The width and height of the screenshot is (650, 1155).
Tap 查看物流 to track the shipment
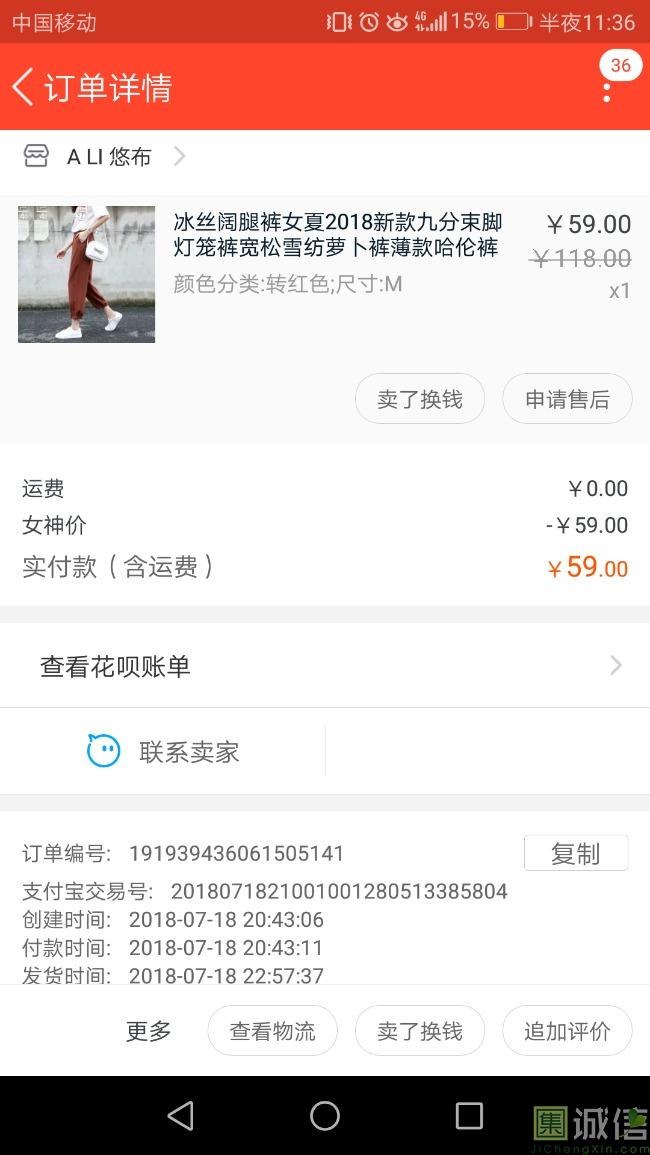coord(272,1031)
